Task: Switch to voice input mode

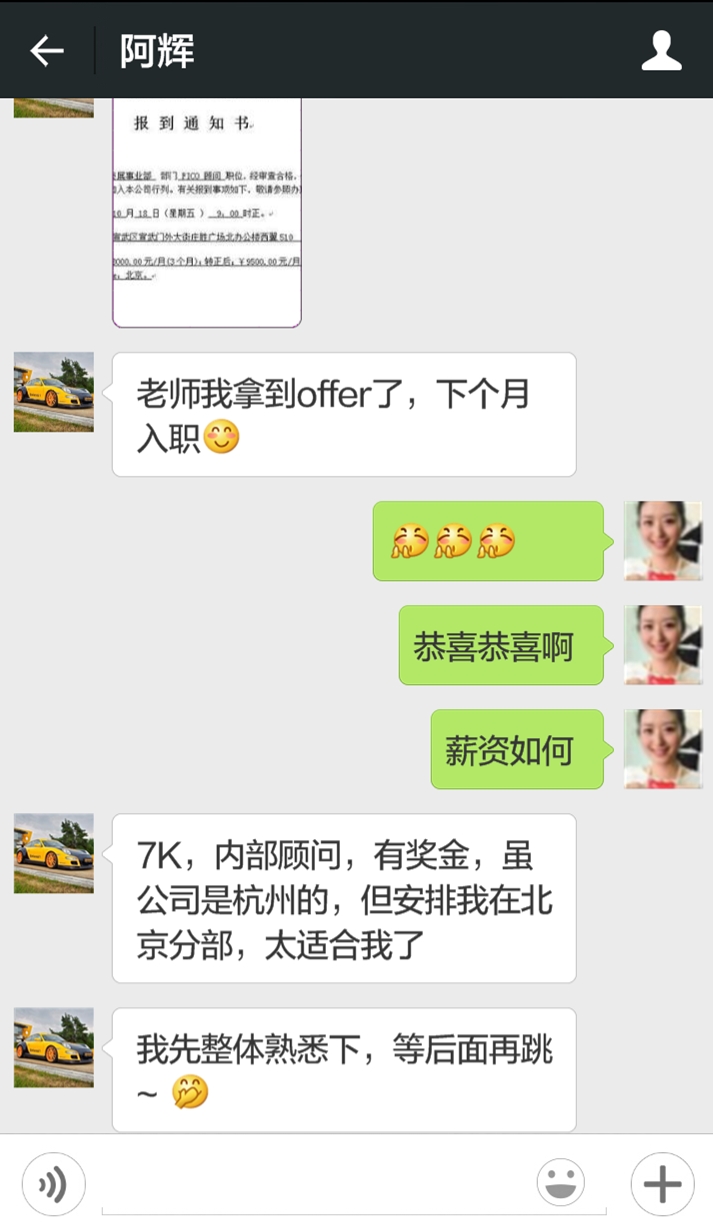Action: coord(54,1185)
